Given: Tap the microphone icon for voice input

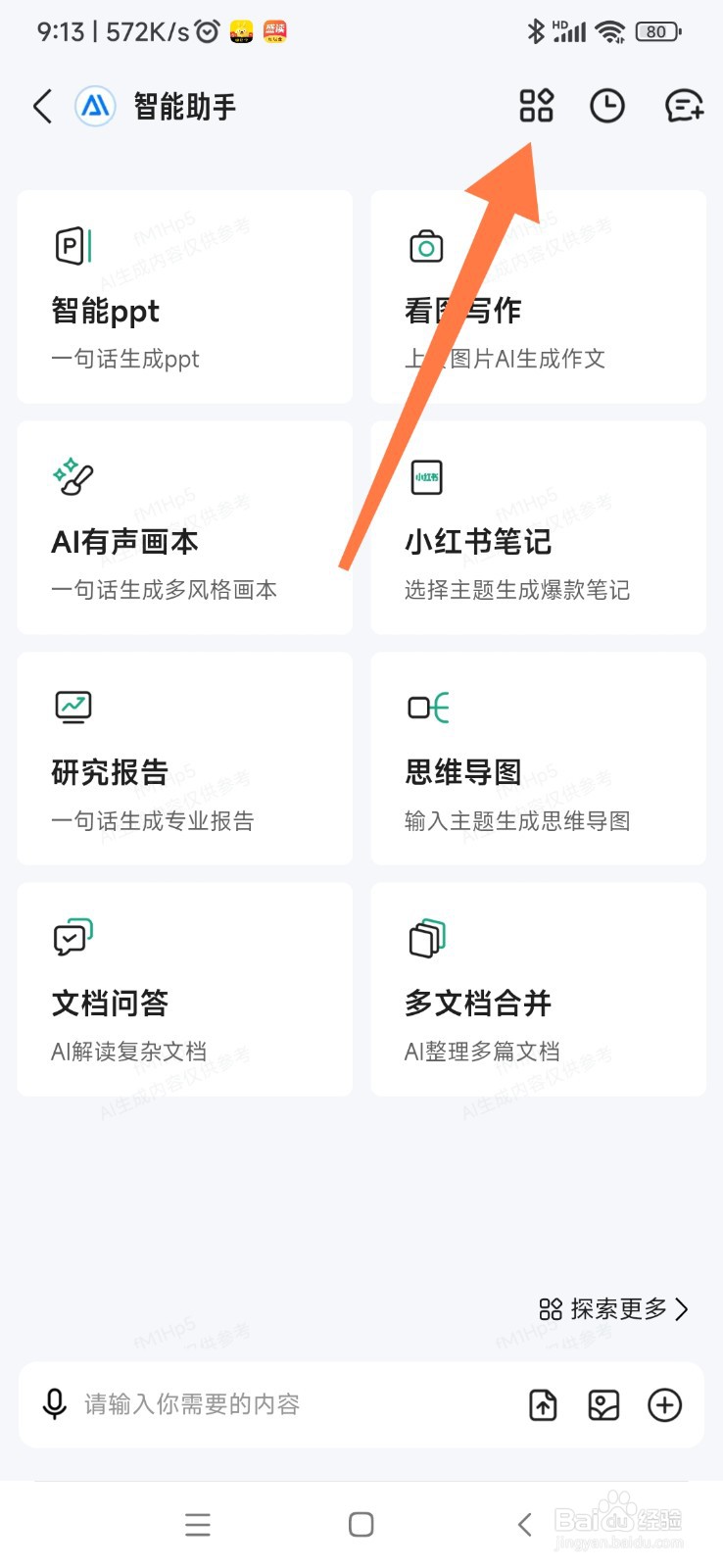Looking at the screenshot, I should pos(54,1405).
